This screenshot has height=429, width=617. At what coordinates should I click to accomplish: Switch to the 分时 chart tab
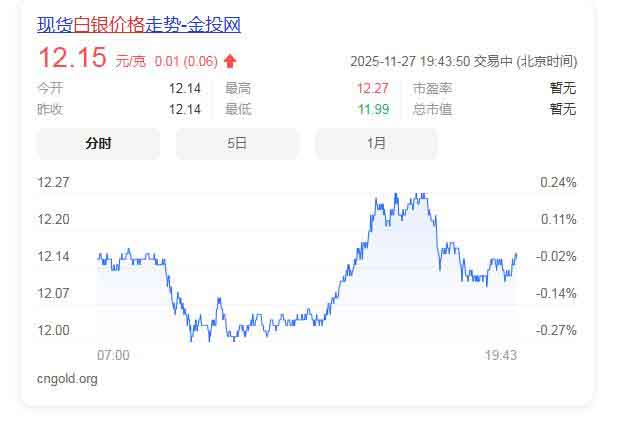98,144
